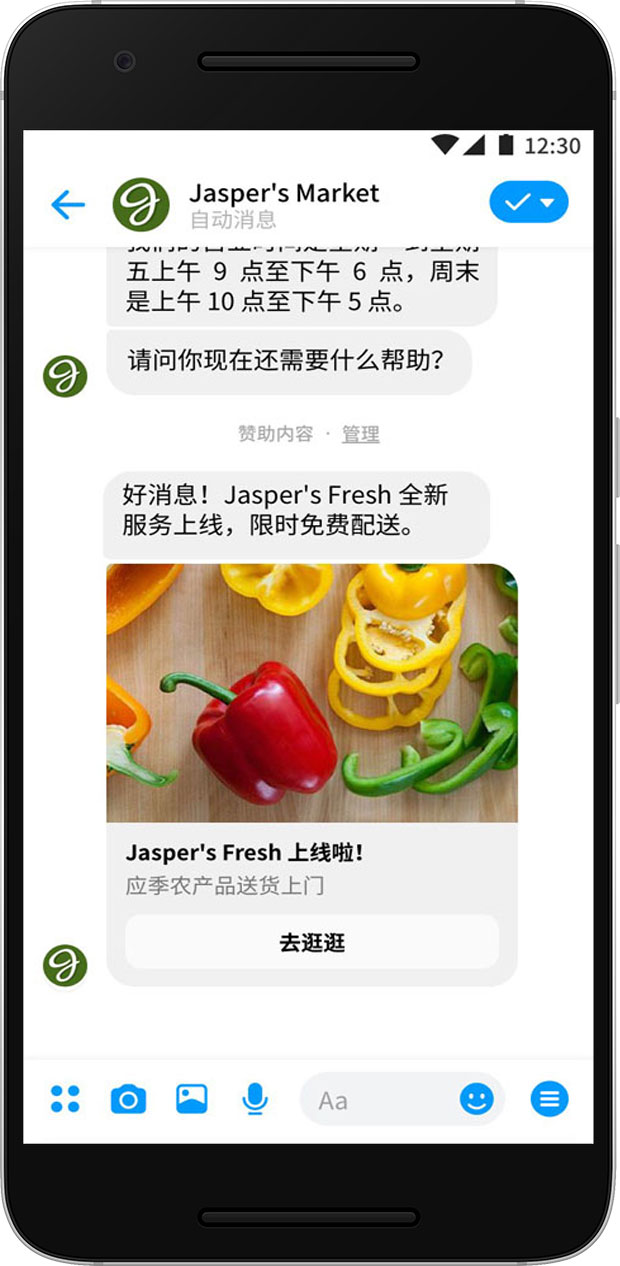Image resolution: width=620 pixels, height=1266 pixels.
Task: Tap the 管理 link for sponsored content
Action: [360, 434]
